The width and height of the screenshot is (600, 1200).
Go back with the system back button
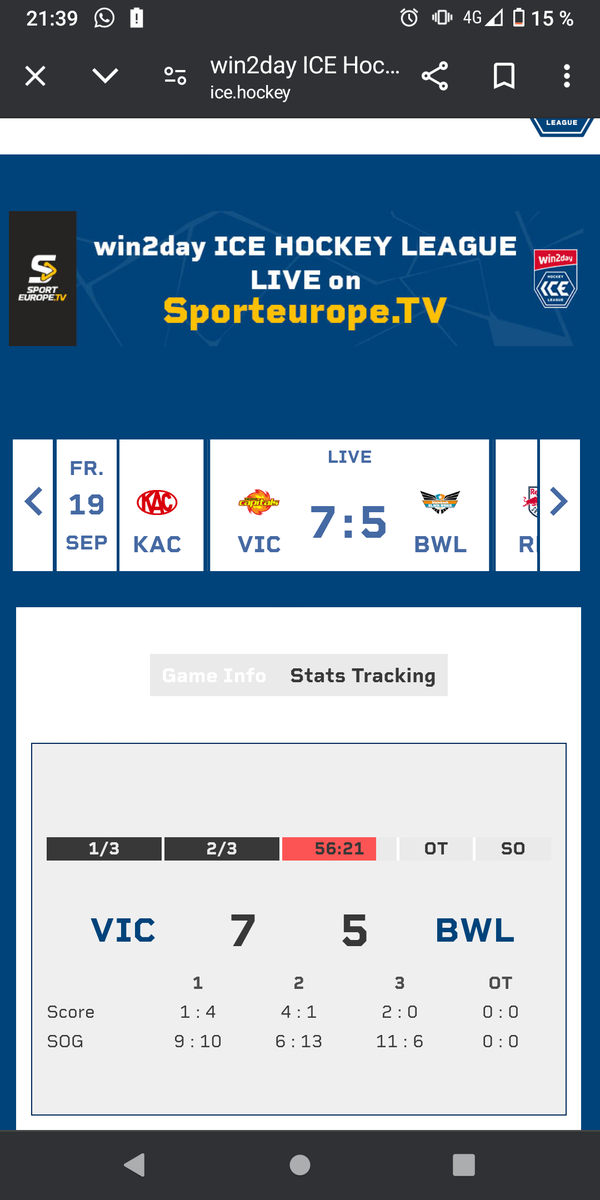(134, 1165)
